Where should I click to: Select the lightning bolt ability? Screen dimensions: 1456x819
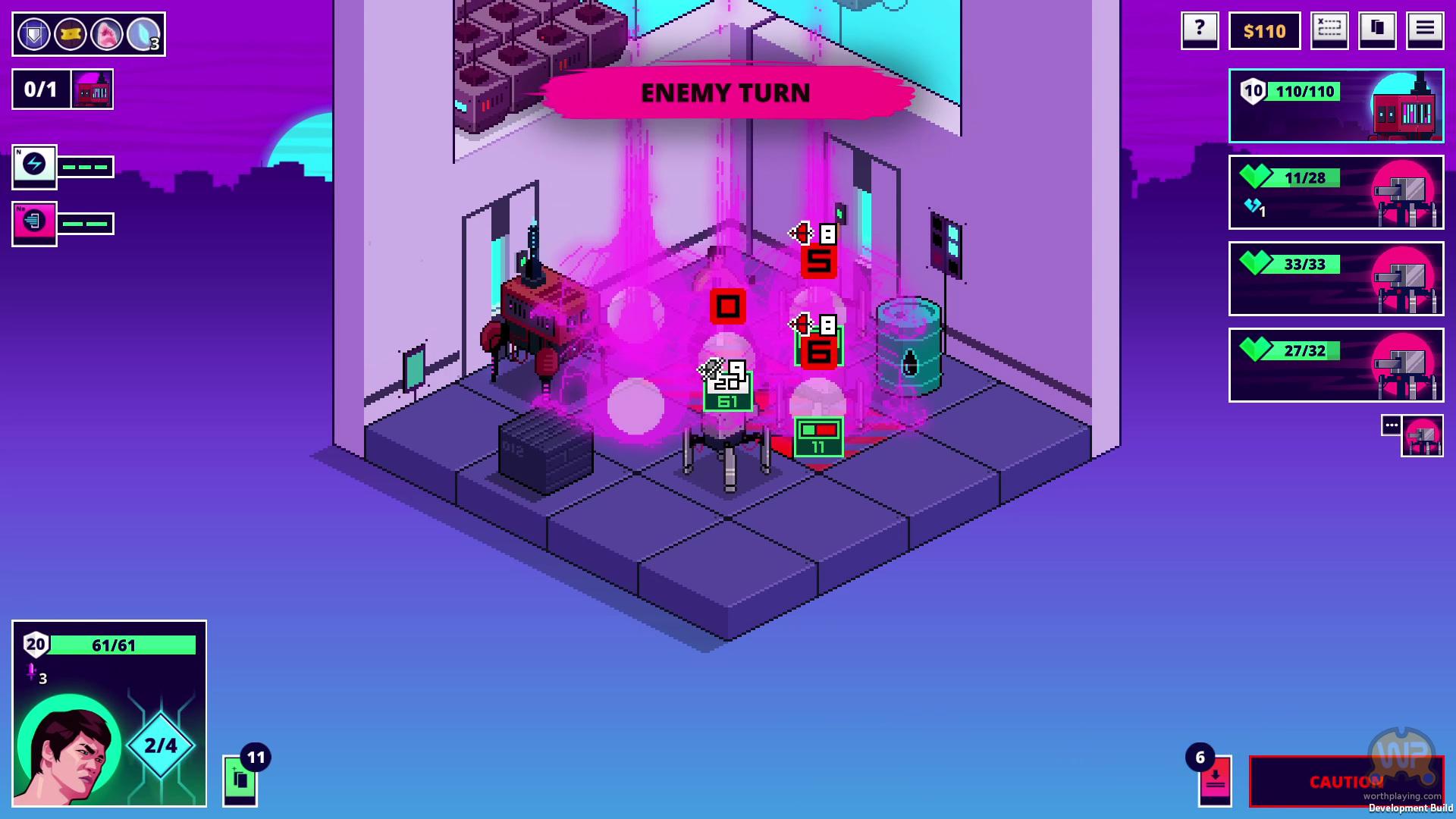pos(34,166)
